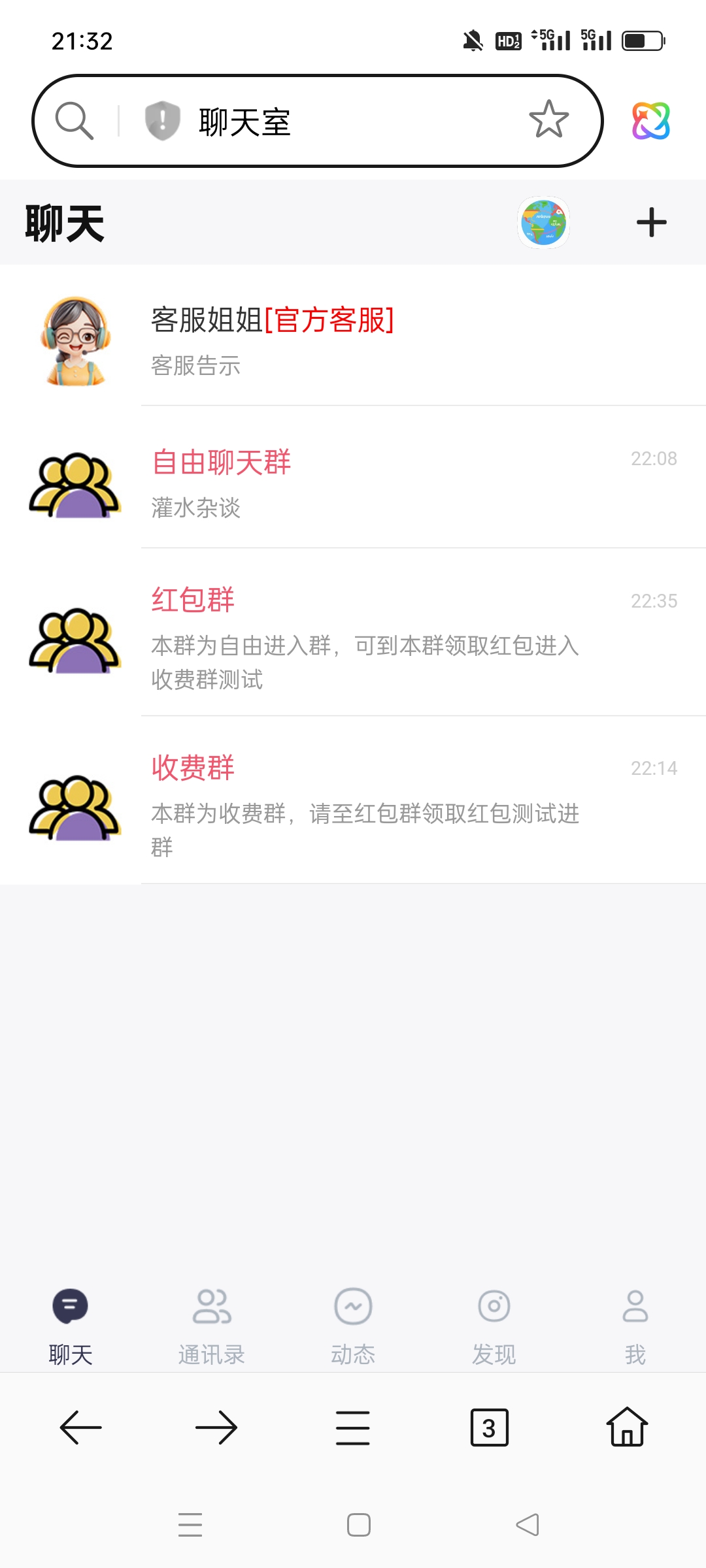Open the 客服姐姐 official customer service chat

click(x=353, y=340)
